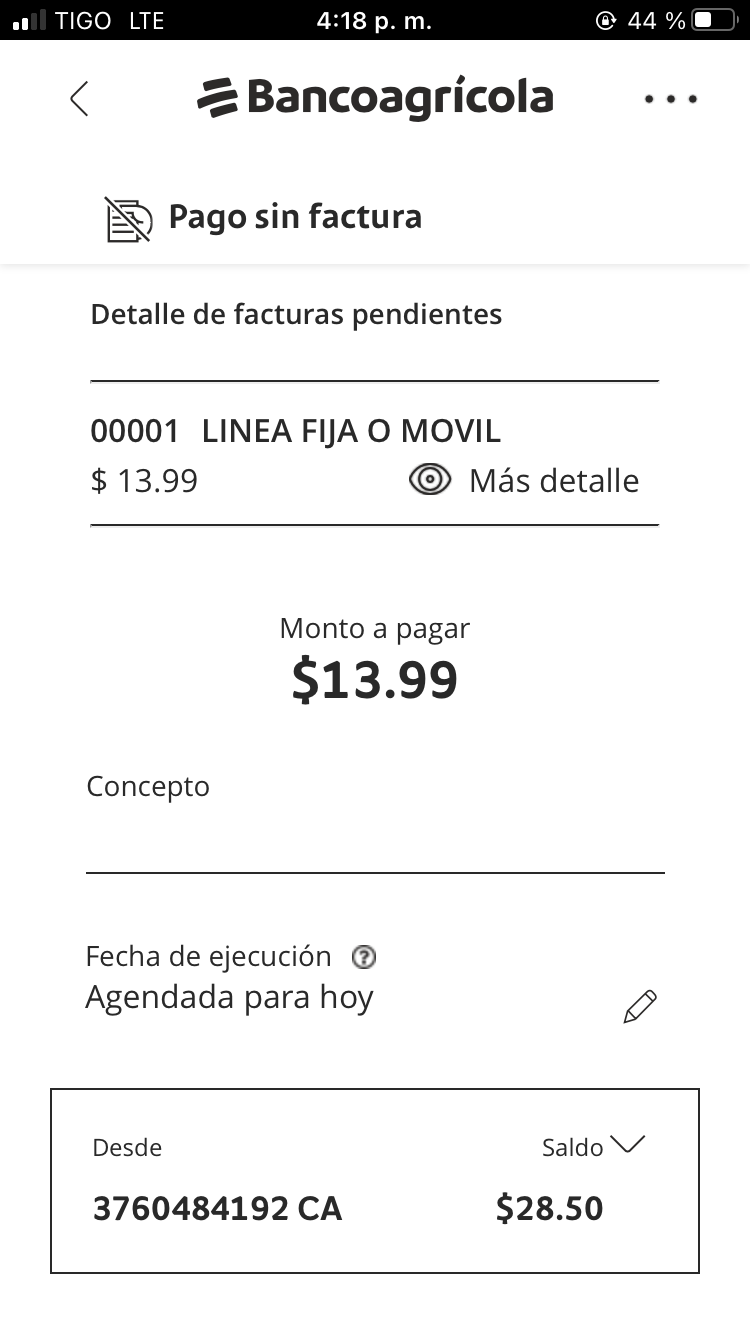View Más detalle for LINEA FIJA O MOVIL
Viewport: 750px width, 1334px height.
524,481
